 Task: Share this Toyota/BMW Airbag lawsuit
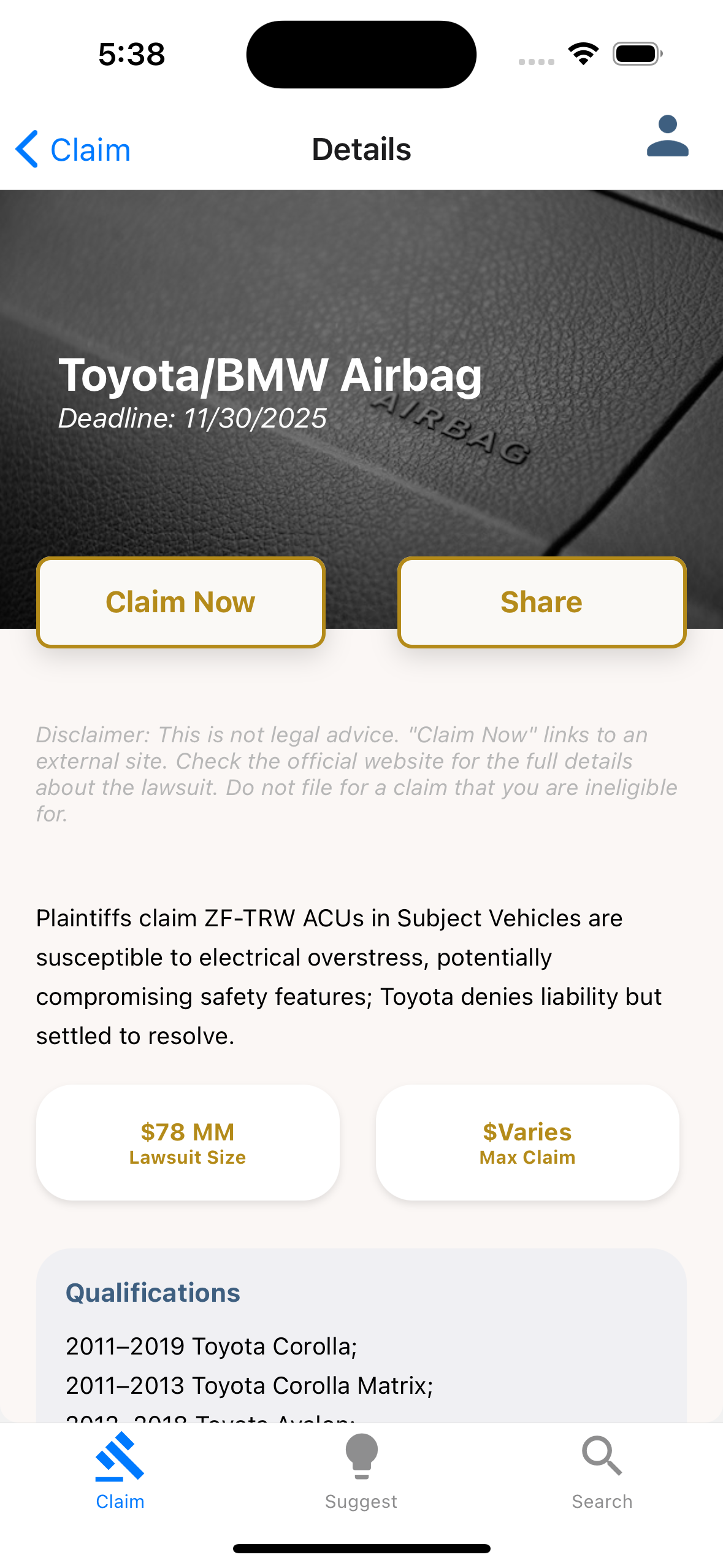(541, 602)
